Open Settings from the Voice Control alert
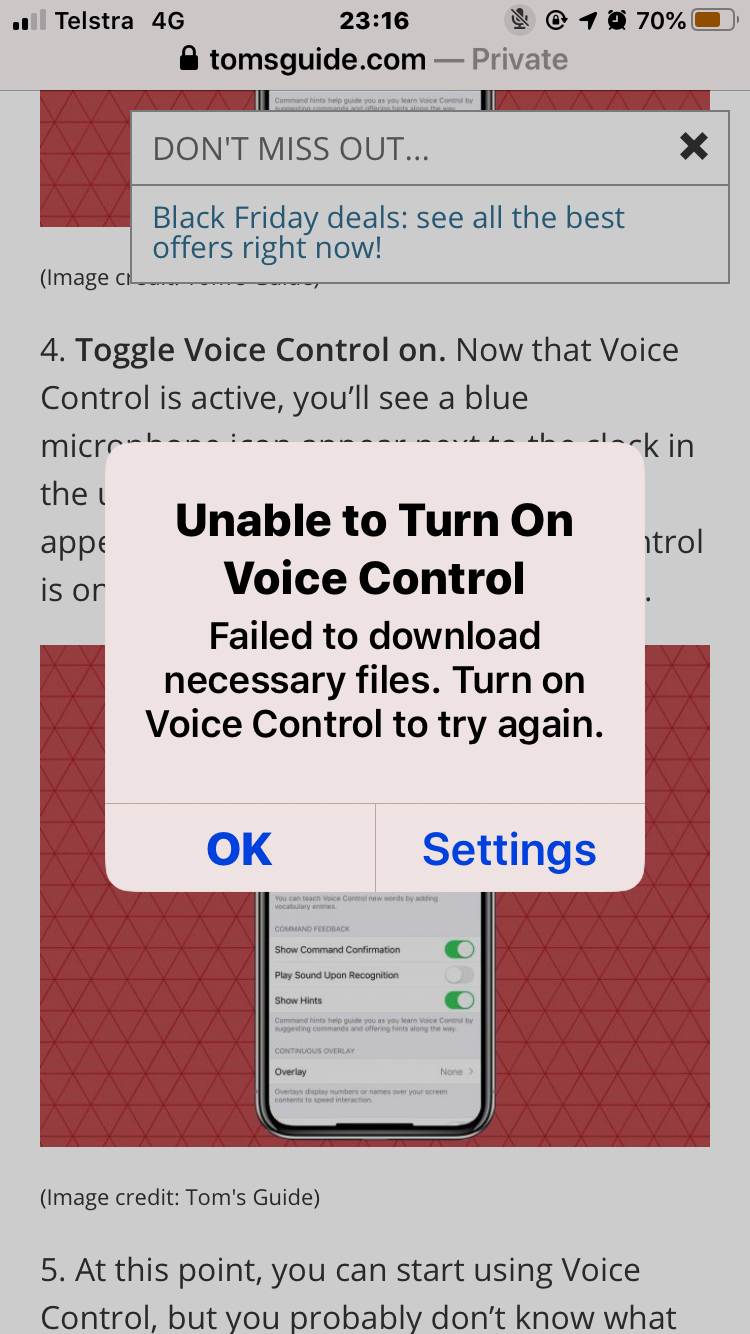This screenshot has height=1334, width=750. click(509, 848)
